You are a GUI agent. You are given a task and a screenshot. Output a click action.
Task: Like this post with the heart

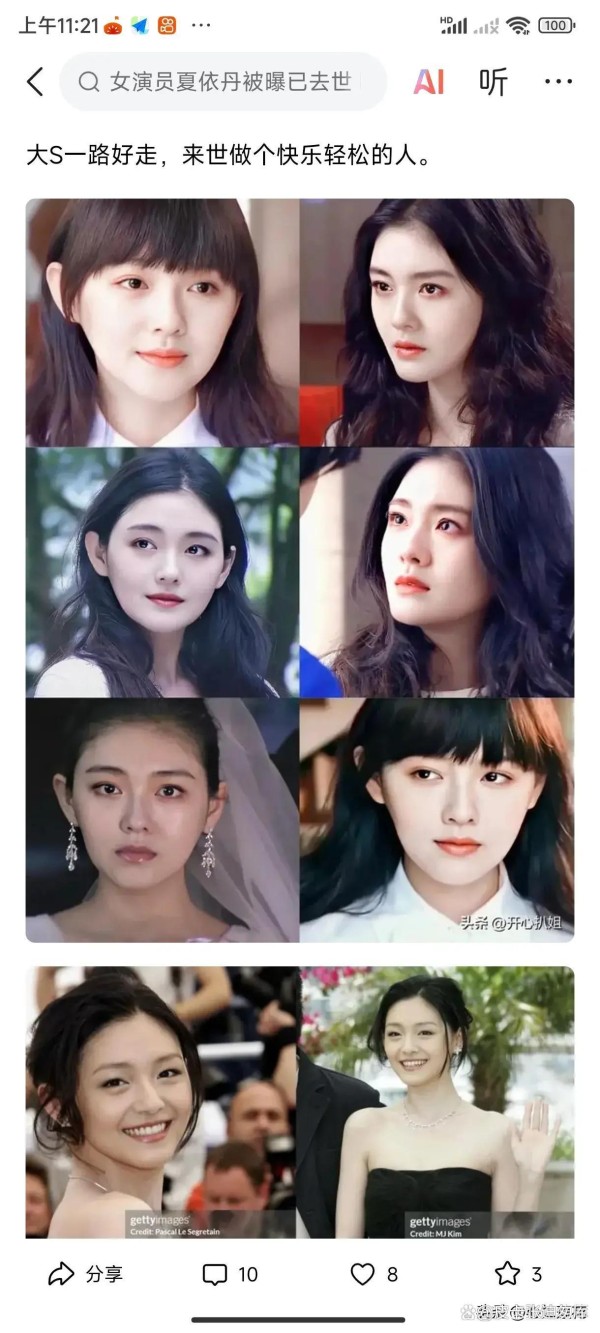(374, 1274)
